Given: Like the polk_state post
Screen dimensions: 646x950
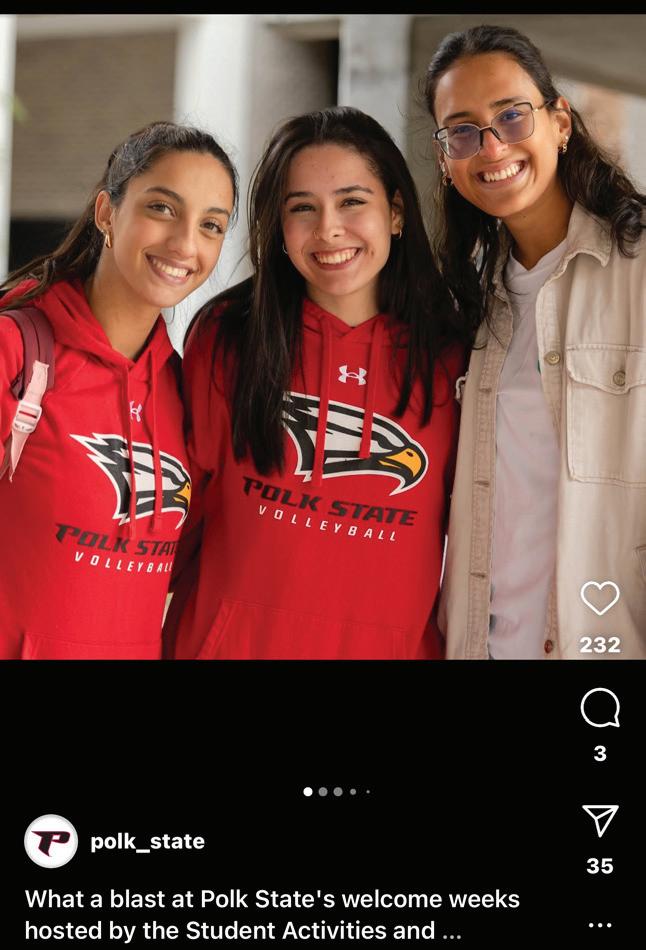Looking at the screenshot, I should click(x=600, y=599).
